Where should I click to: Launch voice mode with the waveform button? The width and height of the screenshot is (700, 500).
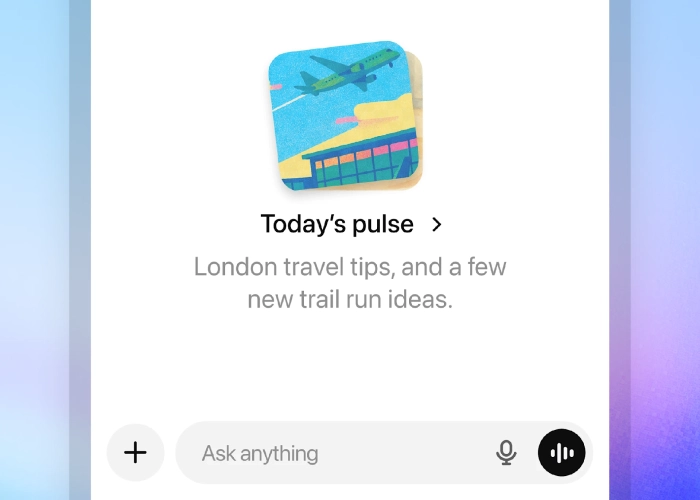tap(562, 453)
